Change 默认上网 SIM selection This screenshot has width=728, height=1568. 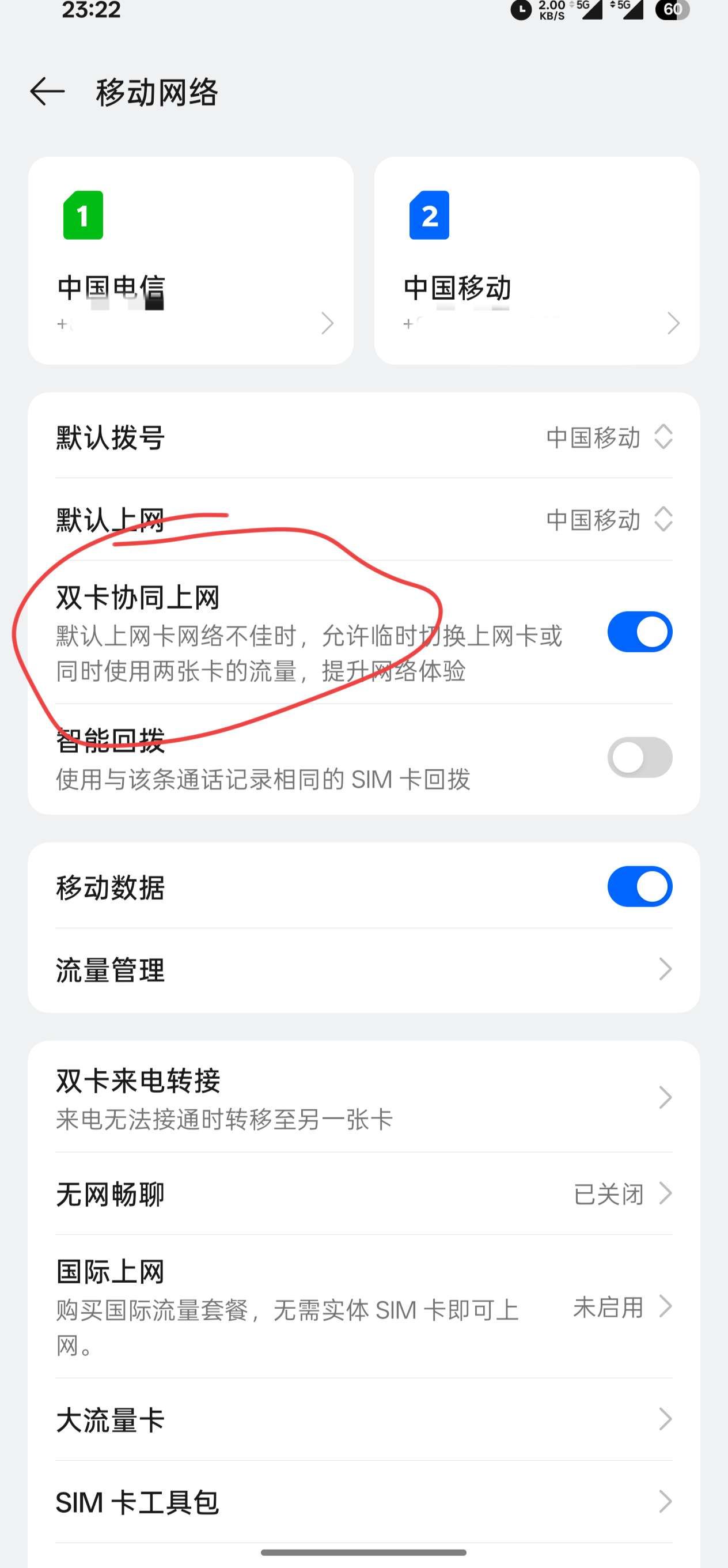(x=608, y=519)
